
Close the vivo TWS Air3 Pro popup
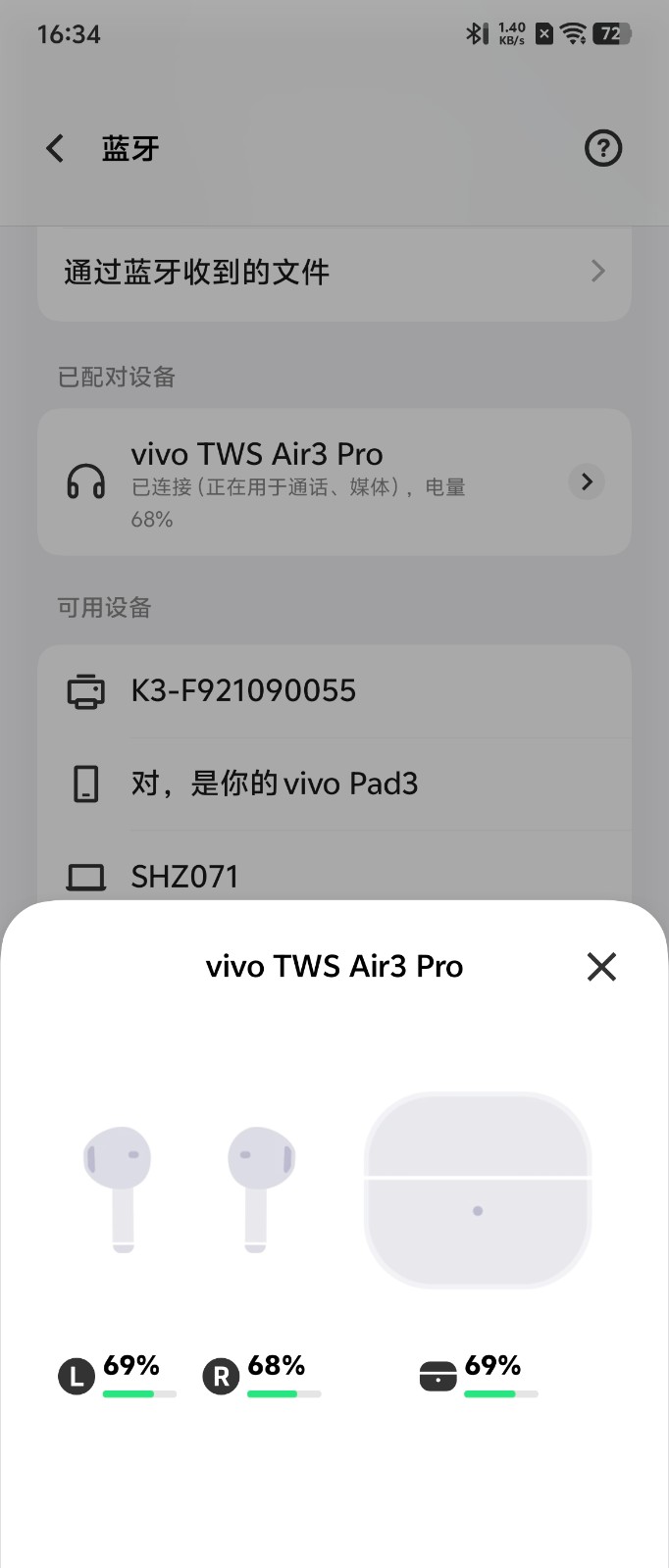[x=601, y=967]
